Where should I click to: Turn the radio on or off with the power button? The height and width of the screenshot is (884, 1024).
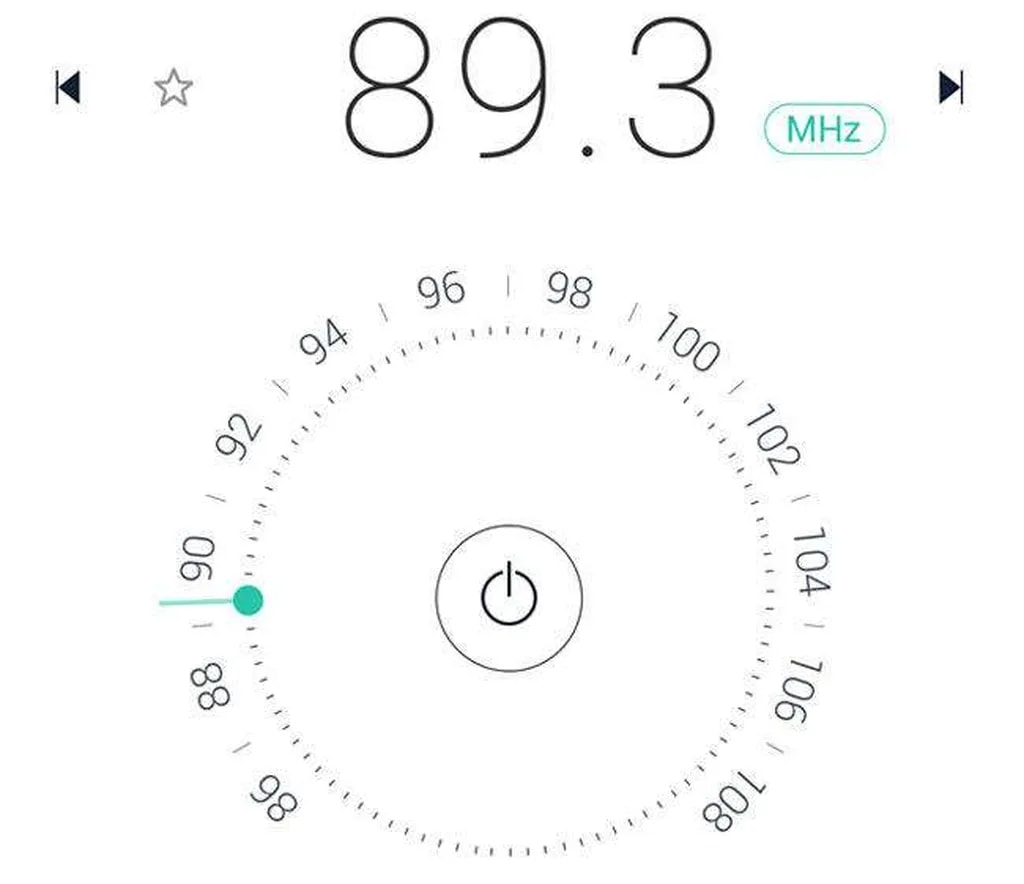click(x=509, y=597)
